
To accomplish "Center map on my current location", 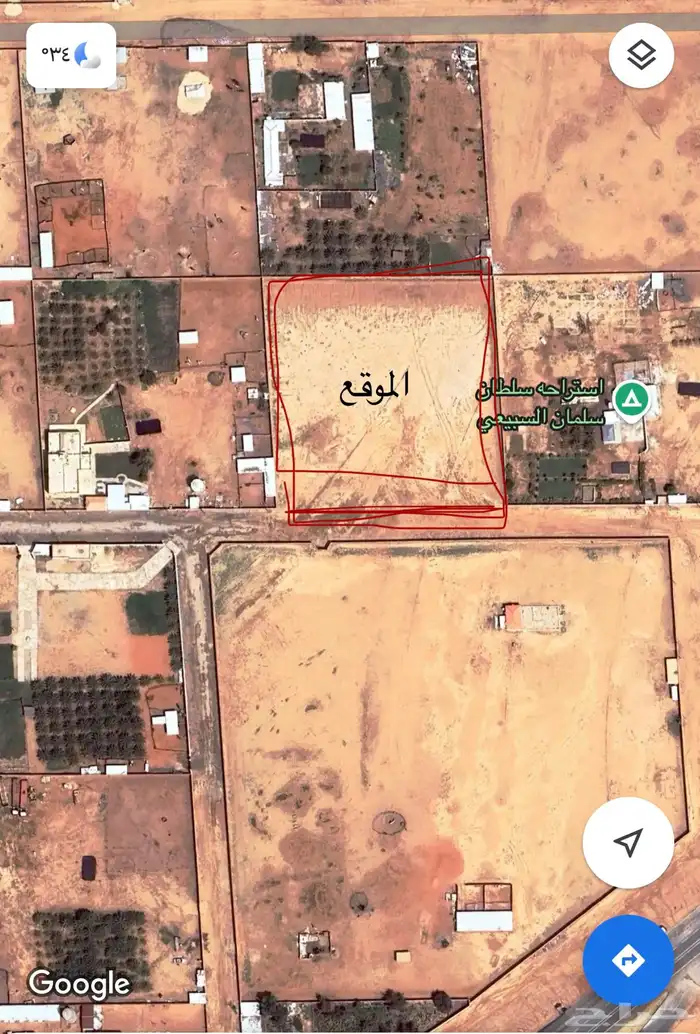I will [x=628, y=843].
